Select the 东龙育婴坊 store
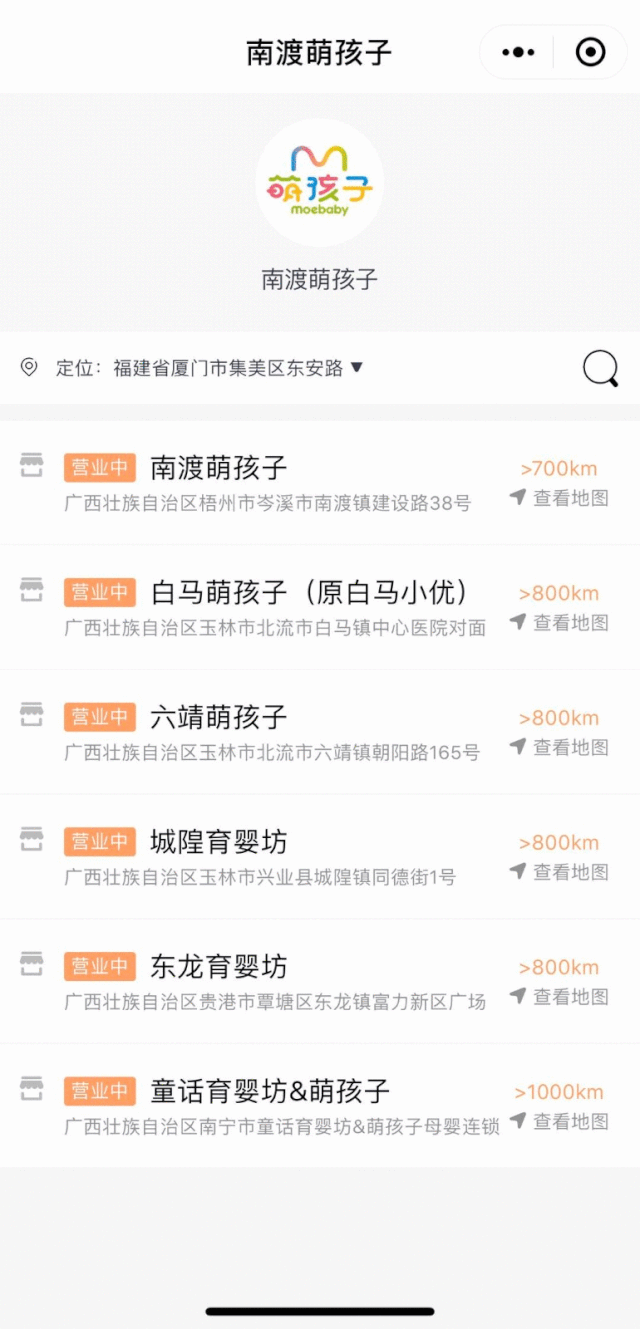 point(219,967)
